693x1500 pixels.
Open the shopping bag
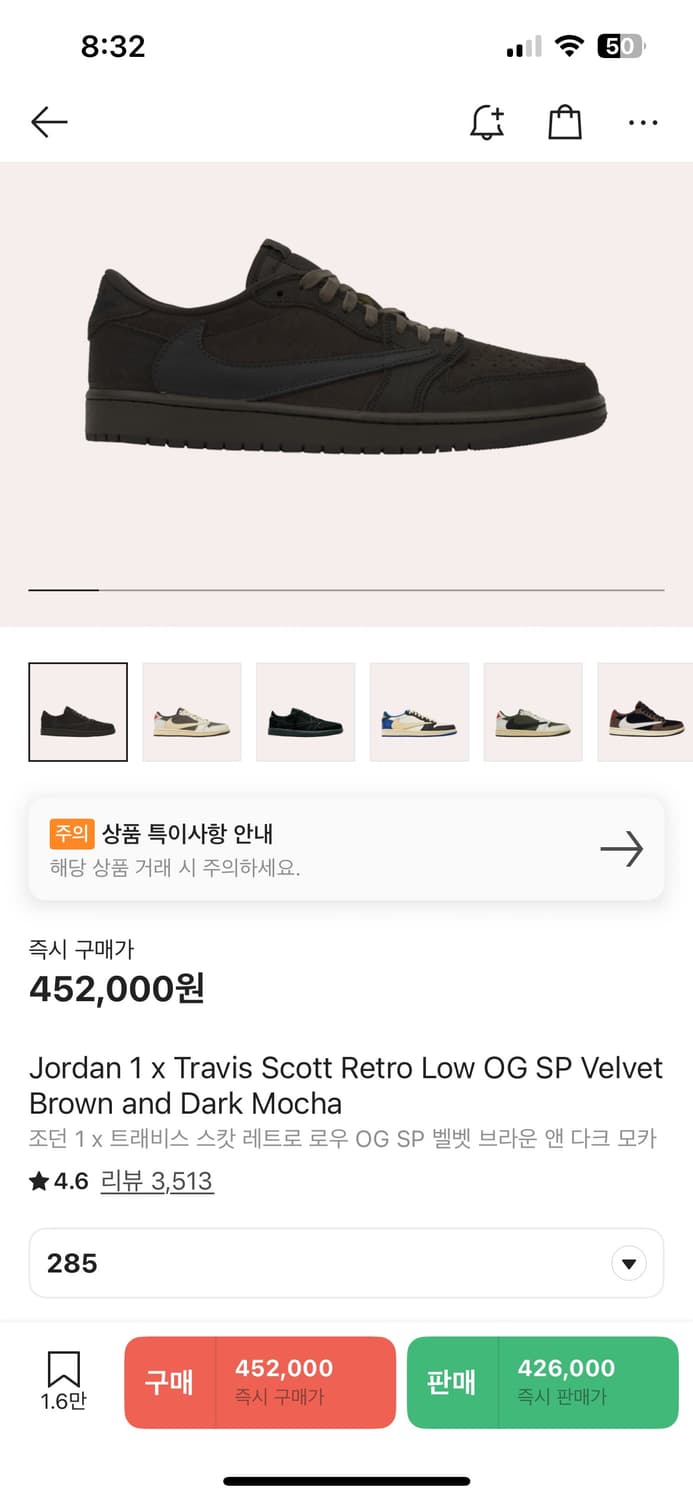pos(565,122)
